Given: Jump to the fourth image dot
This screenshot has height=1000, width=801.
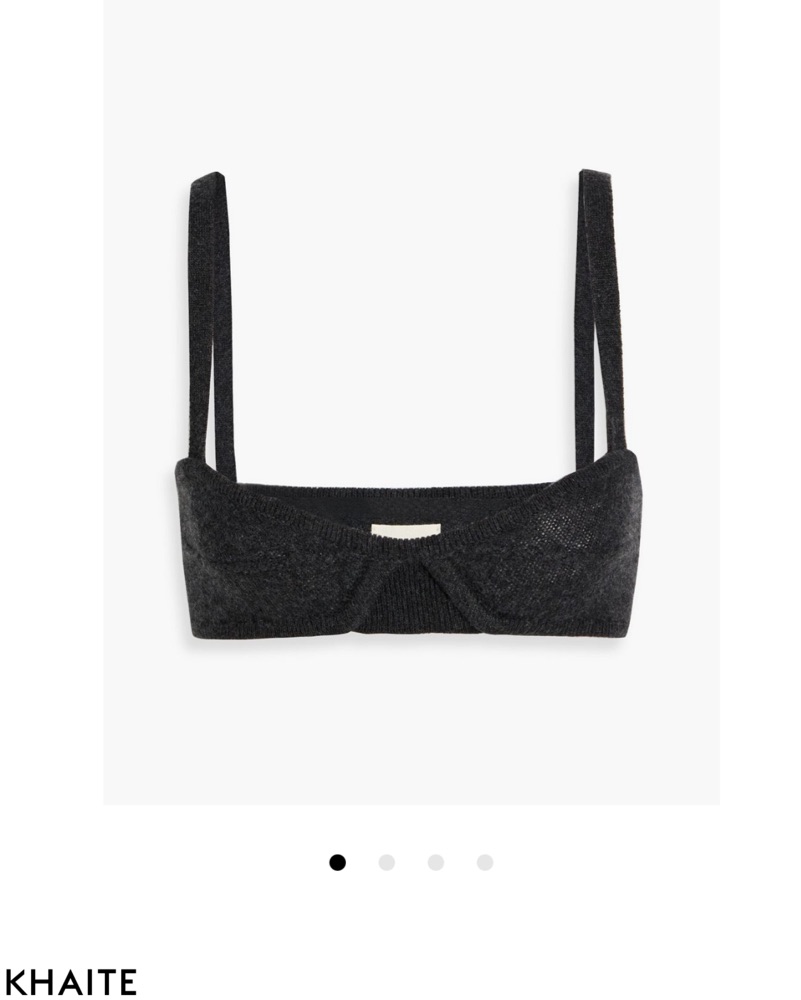Looking at the screenshot, I should coord(485,862).
